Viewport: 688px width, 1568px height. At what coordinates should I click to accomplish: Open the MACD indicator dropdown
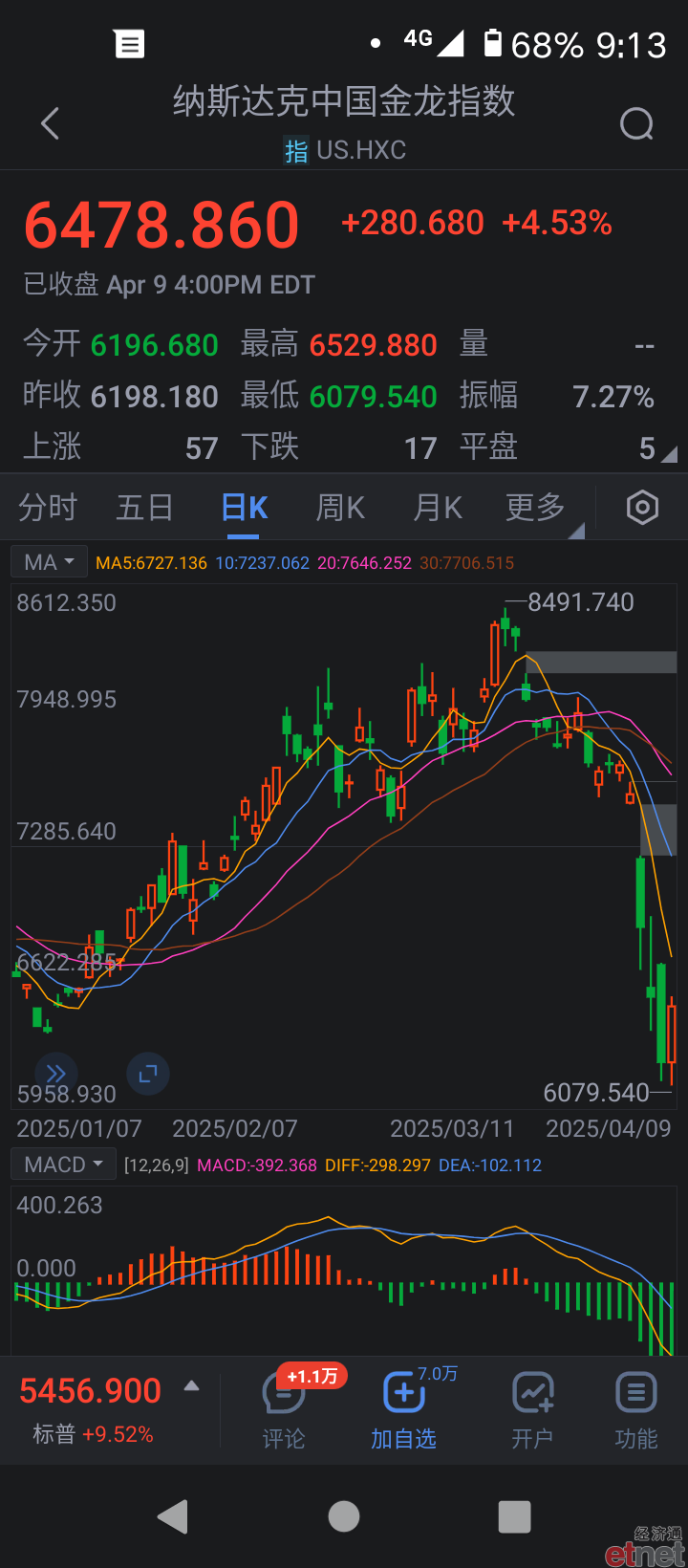tap(64, 1165)
